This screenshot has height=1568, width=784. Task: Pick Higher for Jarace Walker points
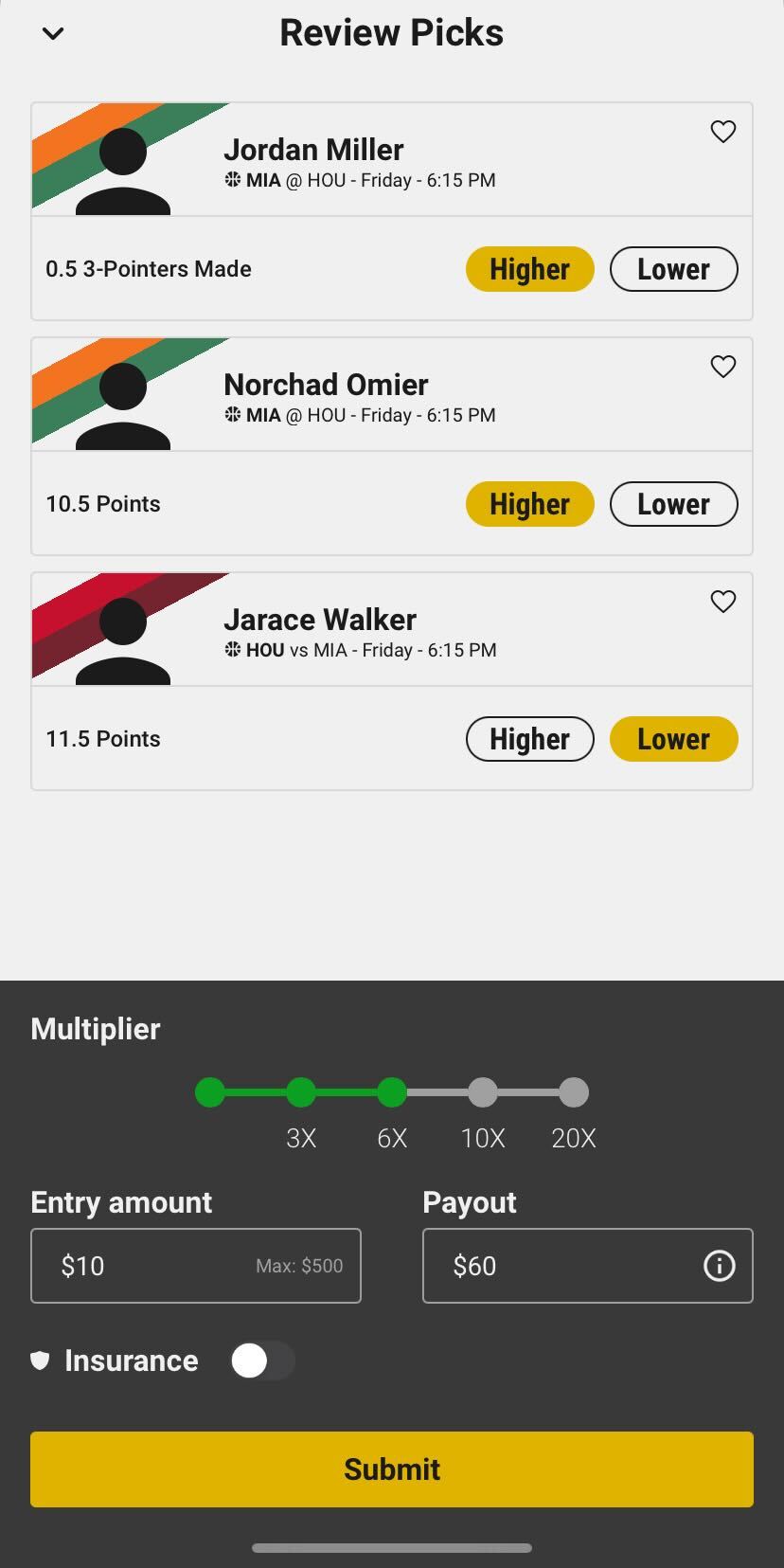coord(529,739)
